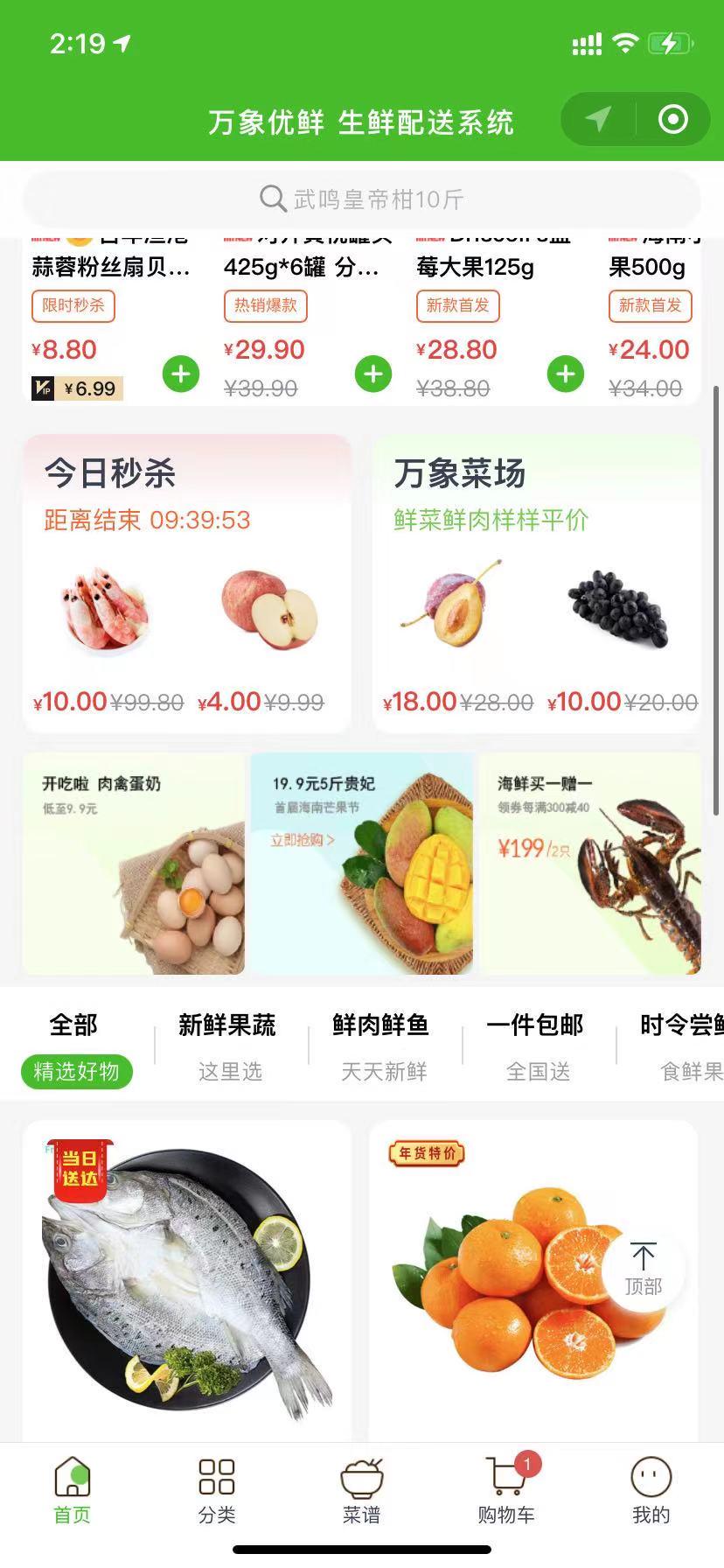Open the 购物车 shopping cart tab
The height and width of the screenshot is (1568, 724).
point(506,1491)
